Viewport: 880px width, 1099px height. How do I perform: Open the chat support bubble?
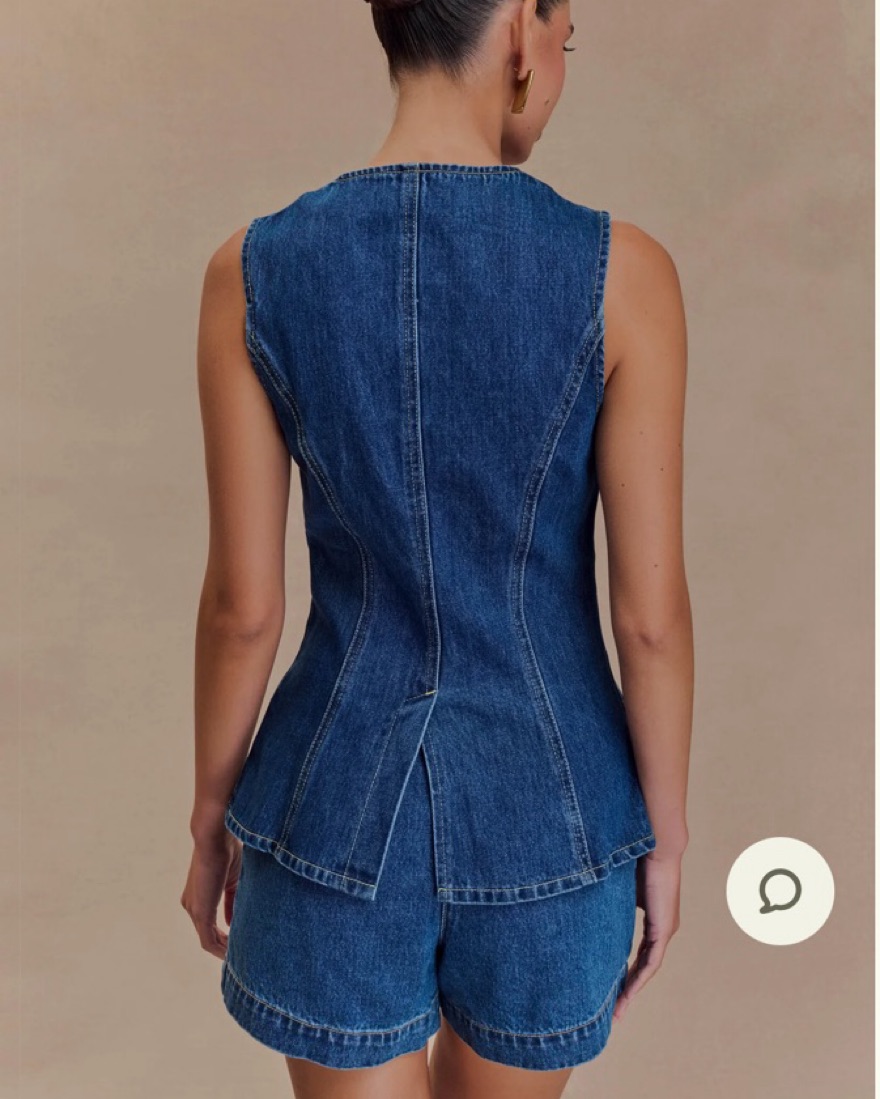[x=779, y=890]
